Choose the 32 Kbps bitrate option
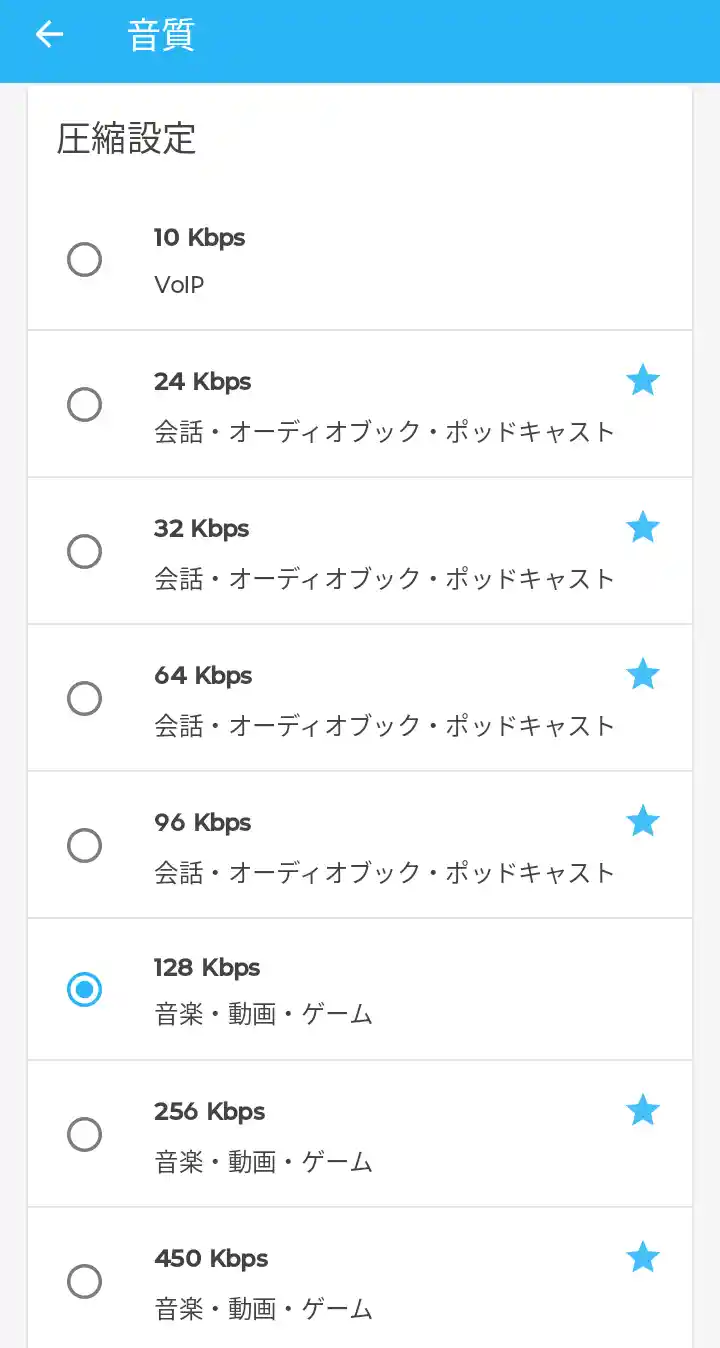 point(84,551)
